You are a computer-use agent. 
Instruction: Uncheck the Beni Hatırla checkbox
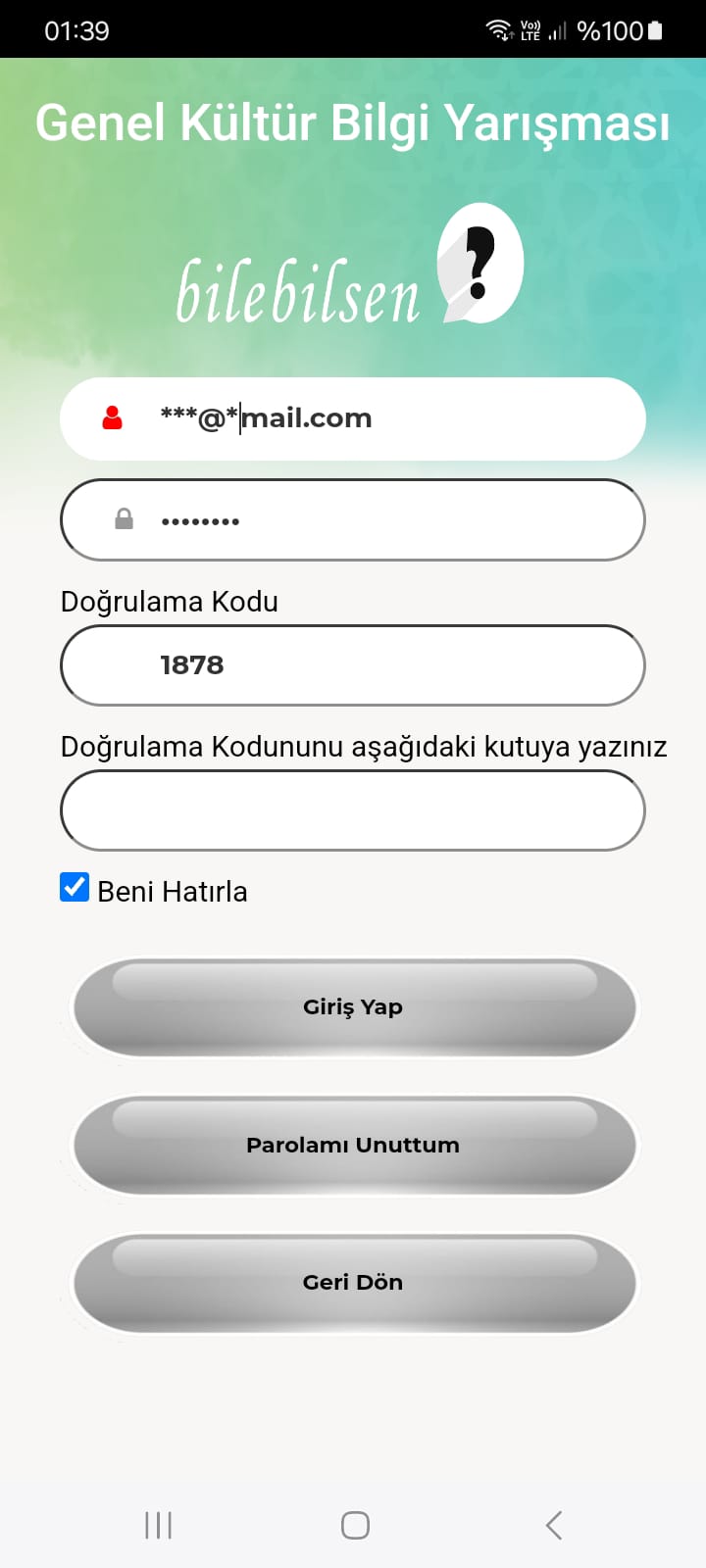(74, 887)
